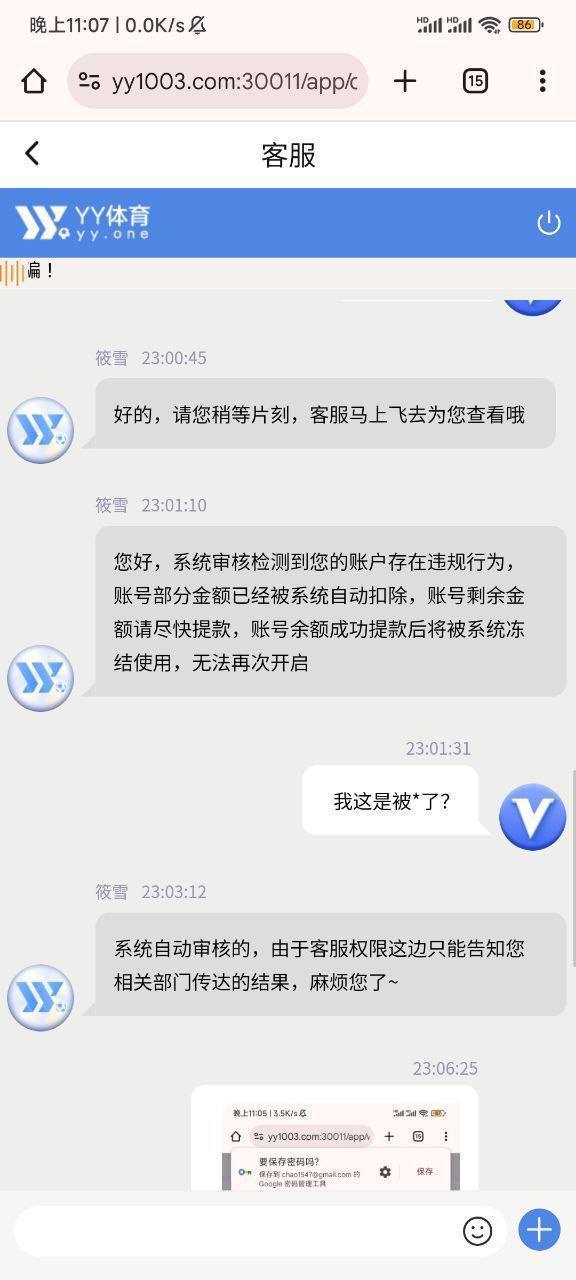This screenshot has width=576, height=1280.
Task: Open the emoji picker
Action: 478,1231
